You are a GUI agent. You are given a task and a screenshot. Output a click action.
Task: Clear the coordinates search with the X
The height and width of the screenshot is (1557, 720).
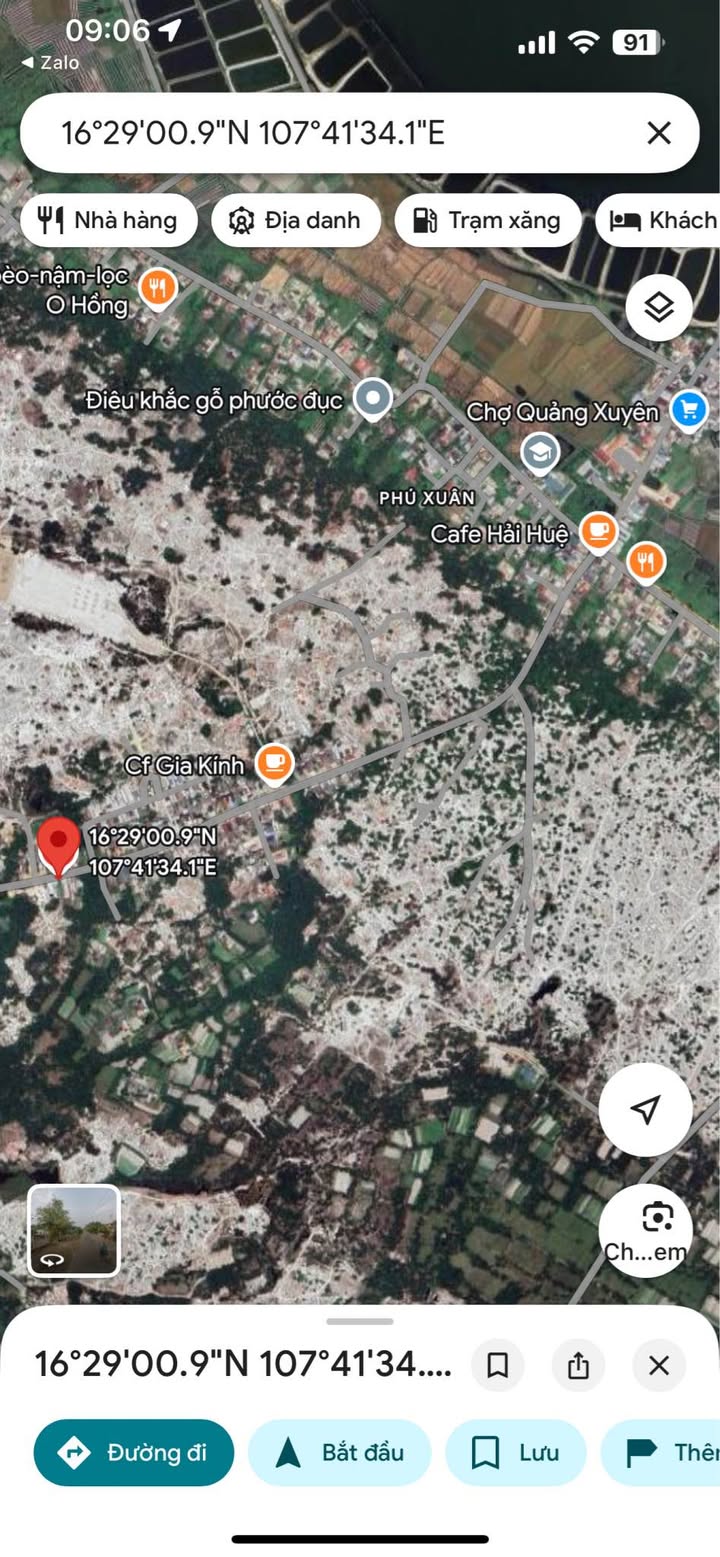click(658, 133)
